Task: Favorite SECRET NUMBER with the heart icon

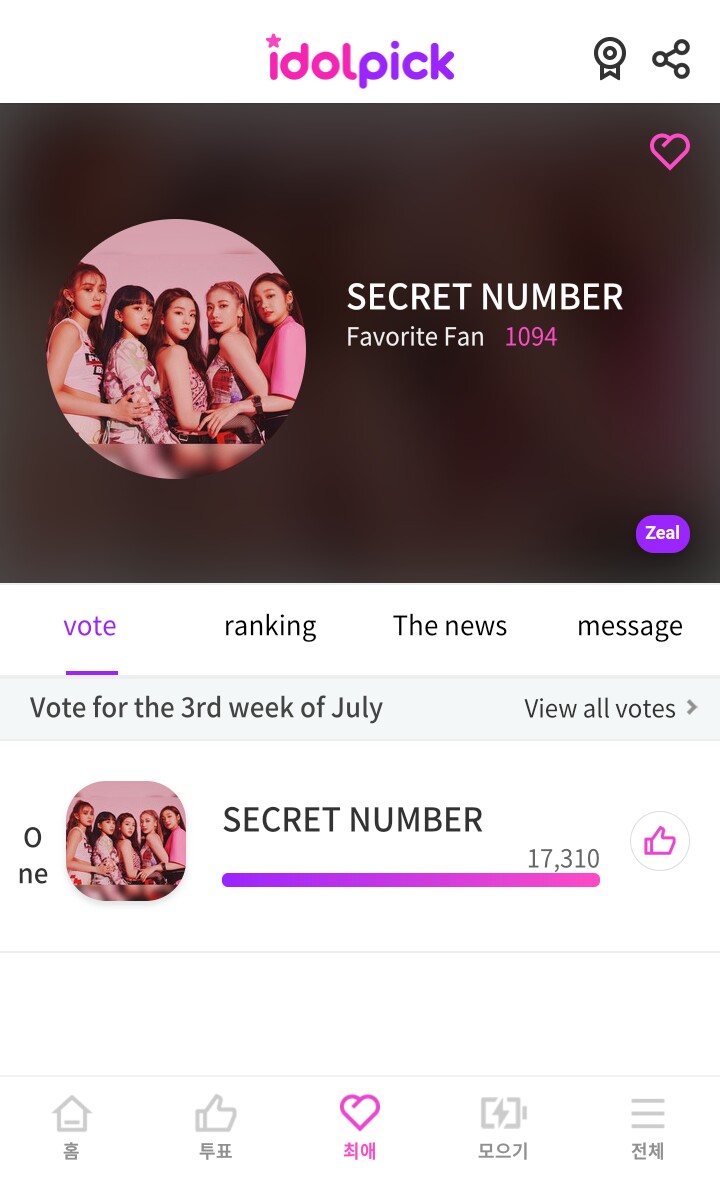Action: point(669,152)
